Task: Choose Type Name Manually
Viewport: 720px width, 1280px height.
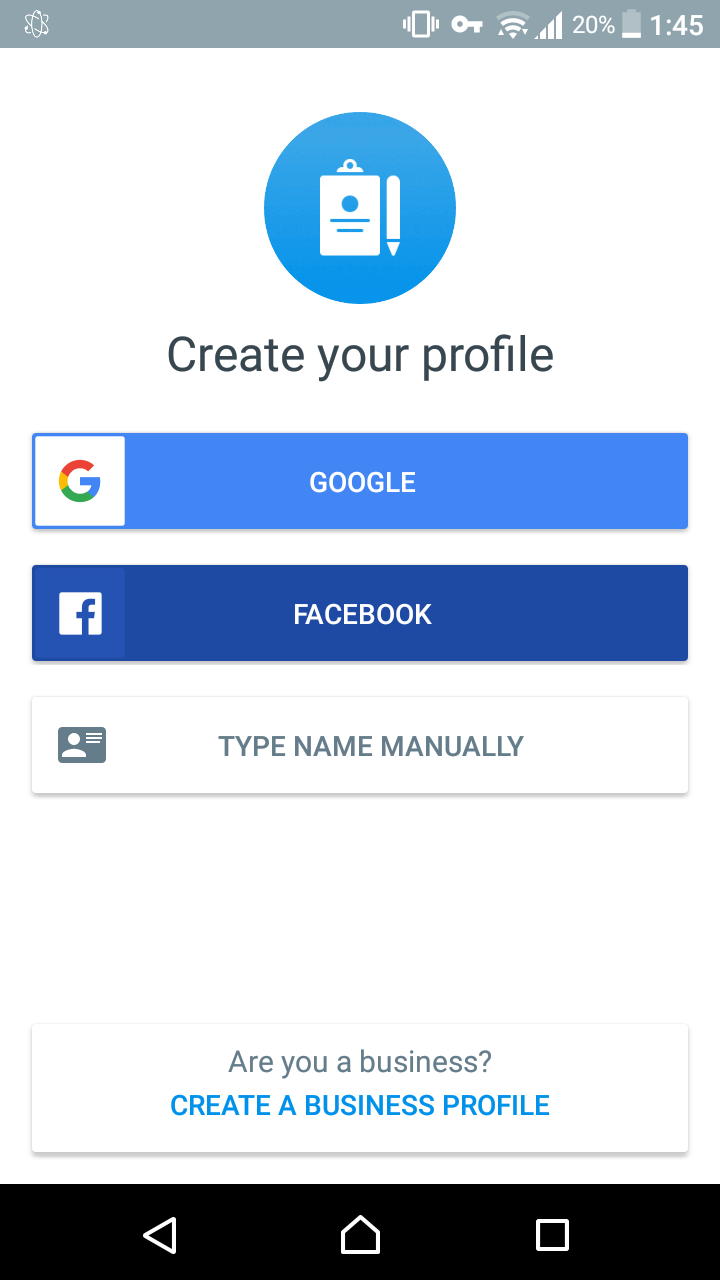Action: 360,745
